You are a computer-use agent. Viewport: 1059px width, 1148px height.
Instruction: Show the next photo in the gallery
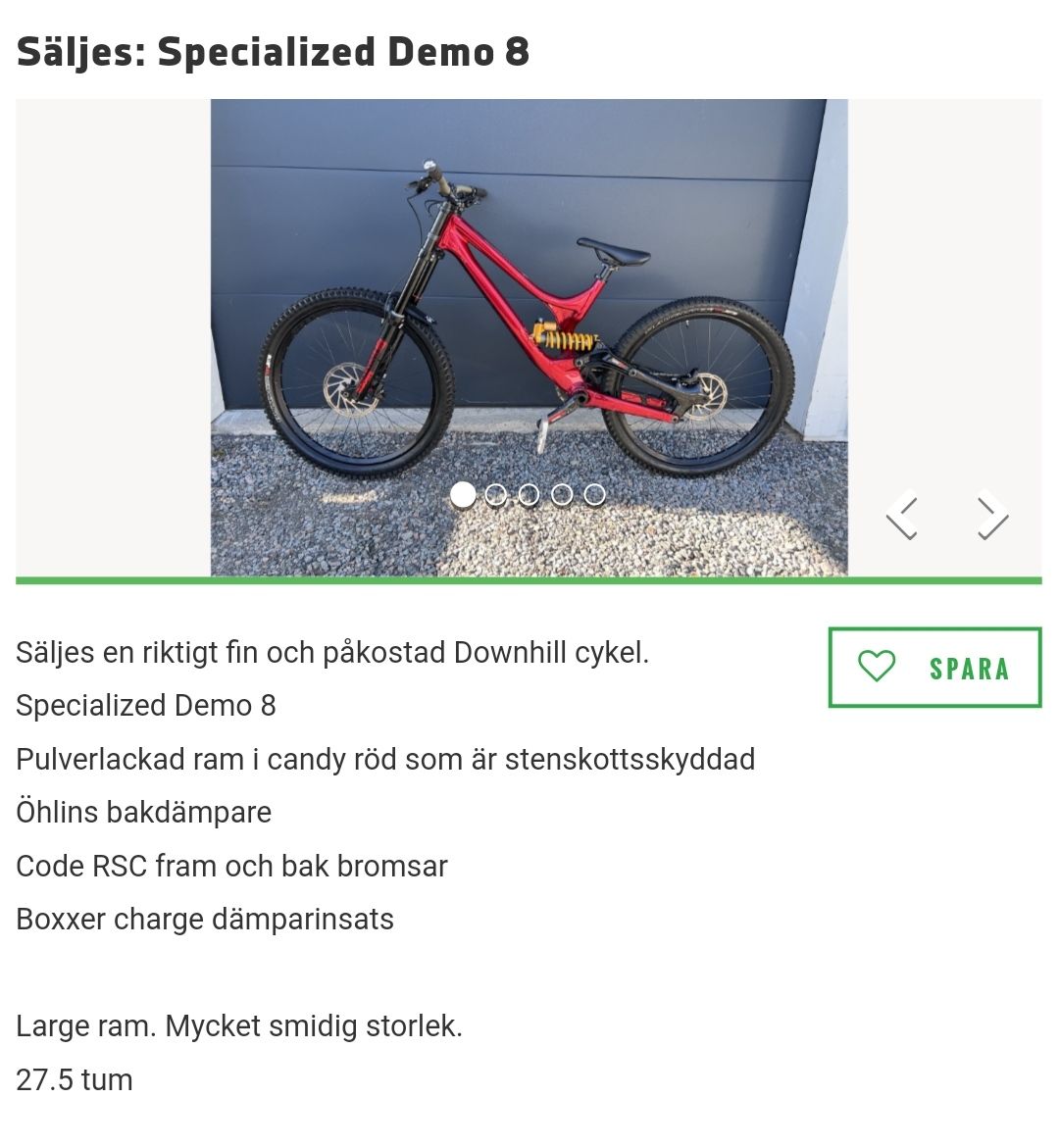point(992,515)
